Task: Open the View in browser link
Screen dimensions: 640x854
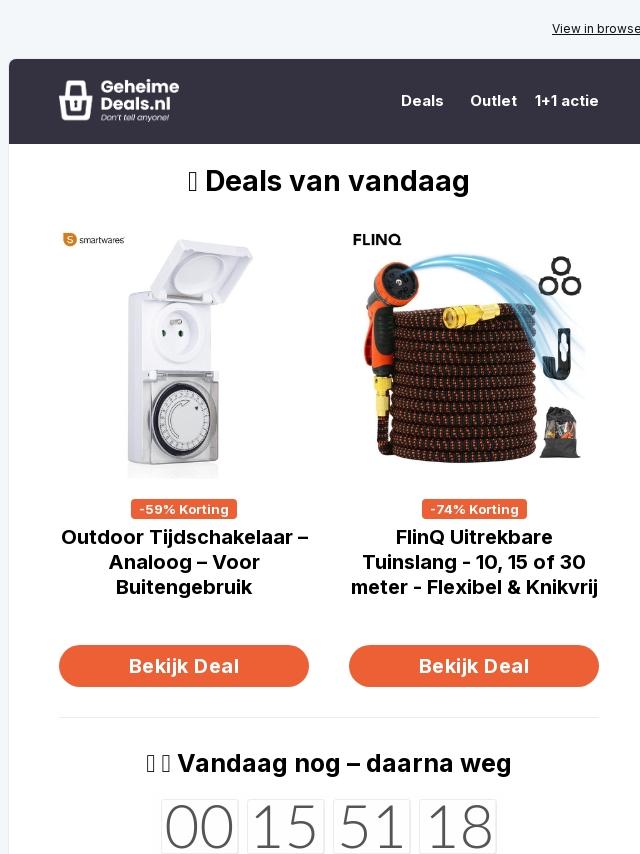Action: [596, 29]
